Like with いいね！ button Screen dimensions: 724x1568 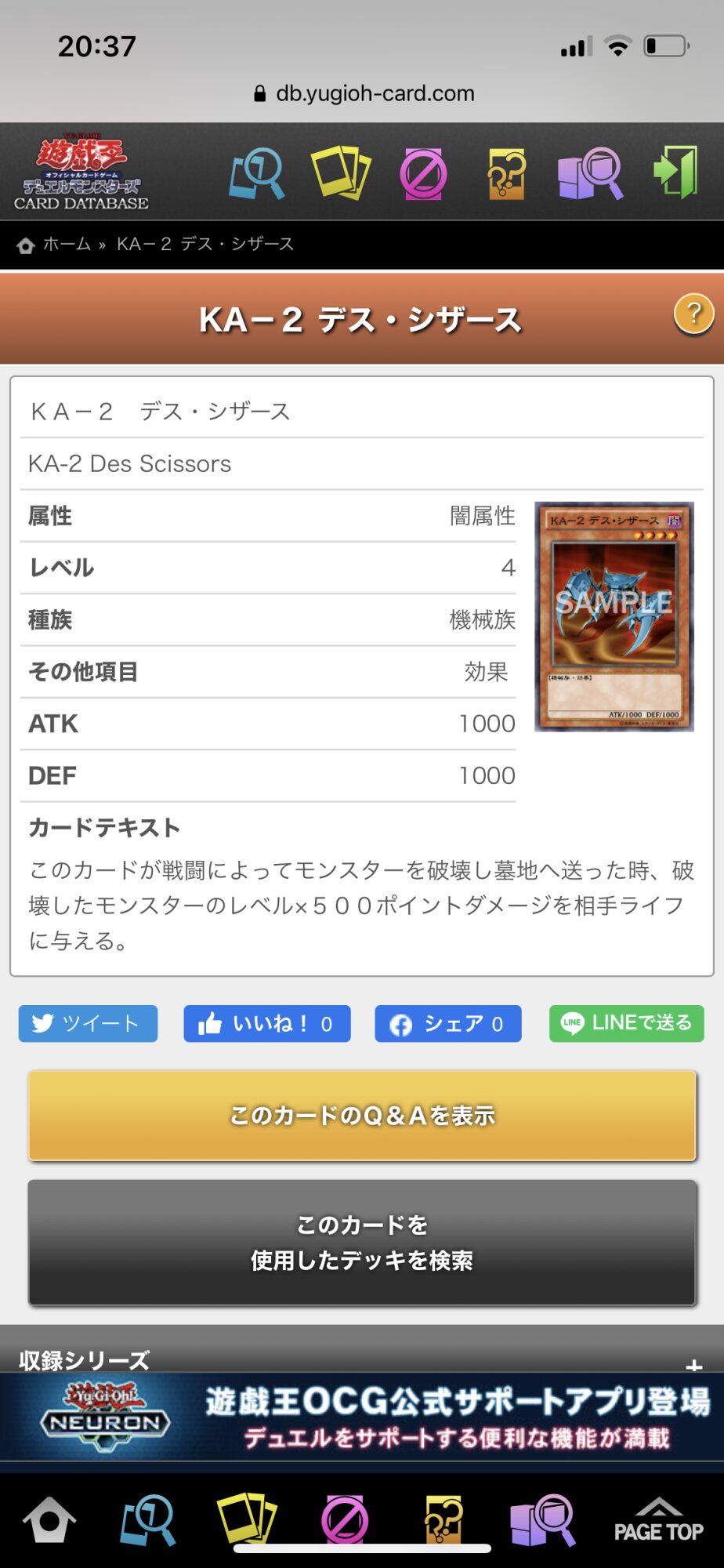click(x=267, y=1023)
